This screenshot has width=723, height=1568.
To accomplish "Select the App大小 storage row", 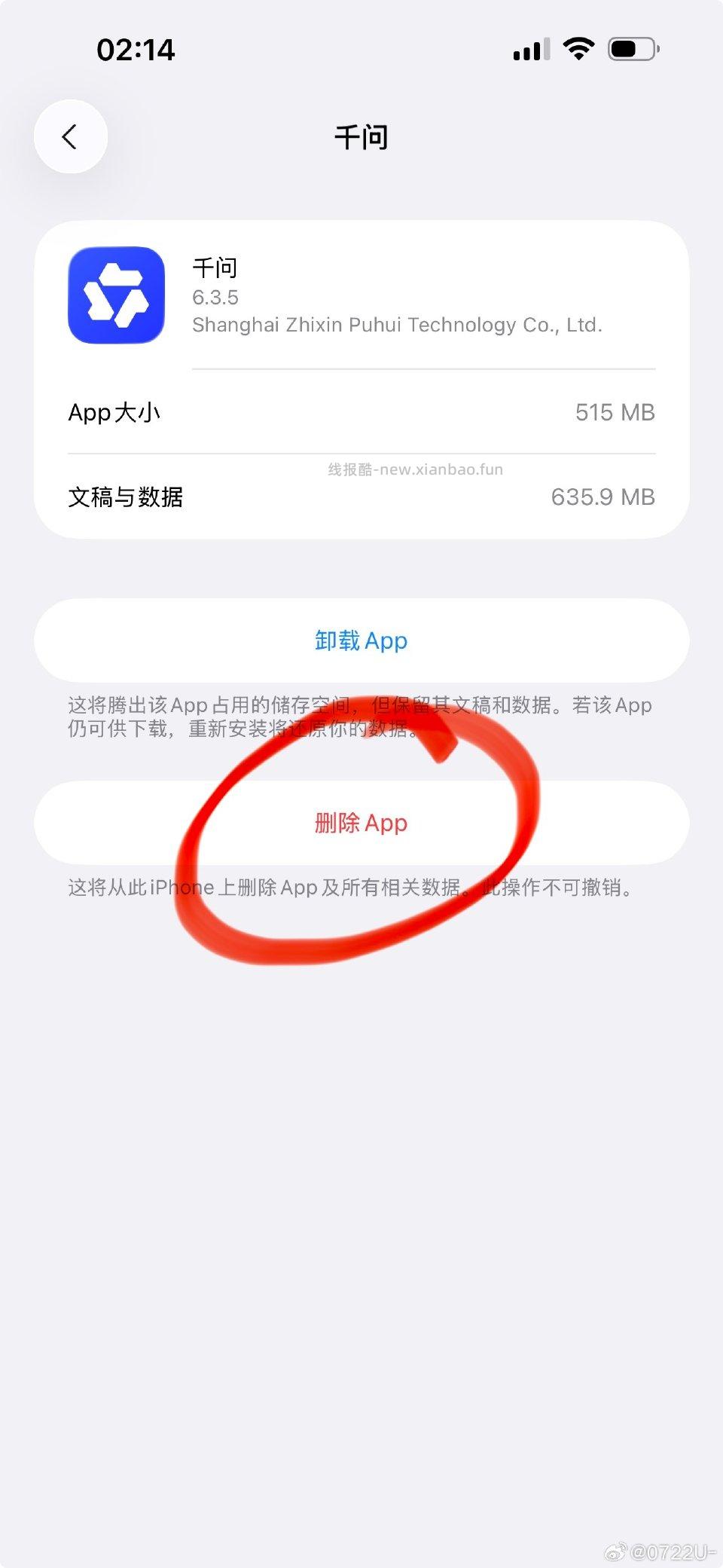I will [x=114, y=412].
